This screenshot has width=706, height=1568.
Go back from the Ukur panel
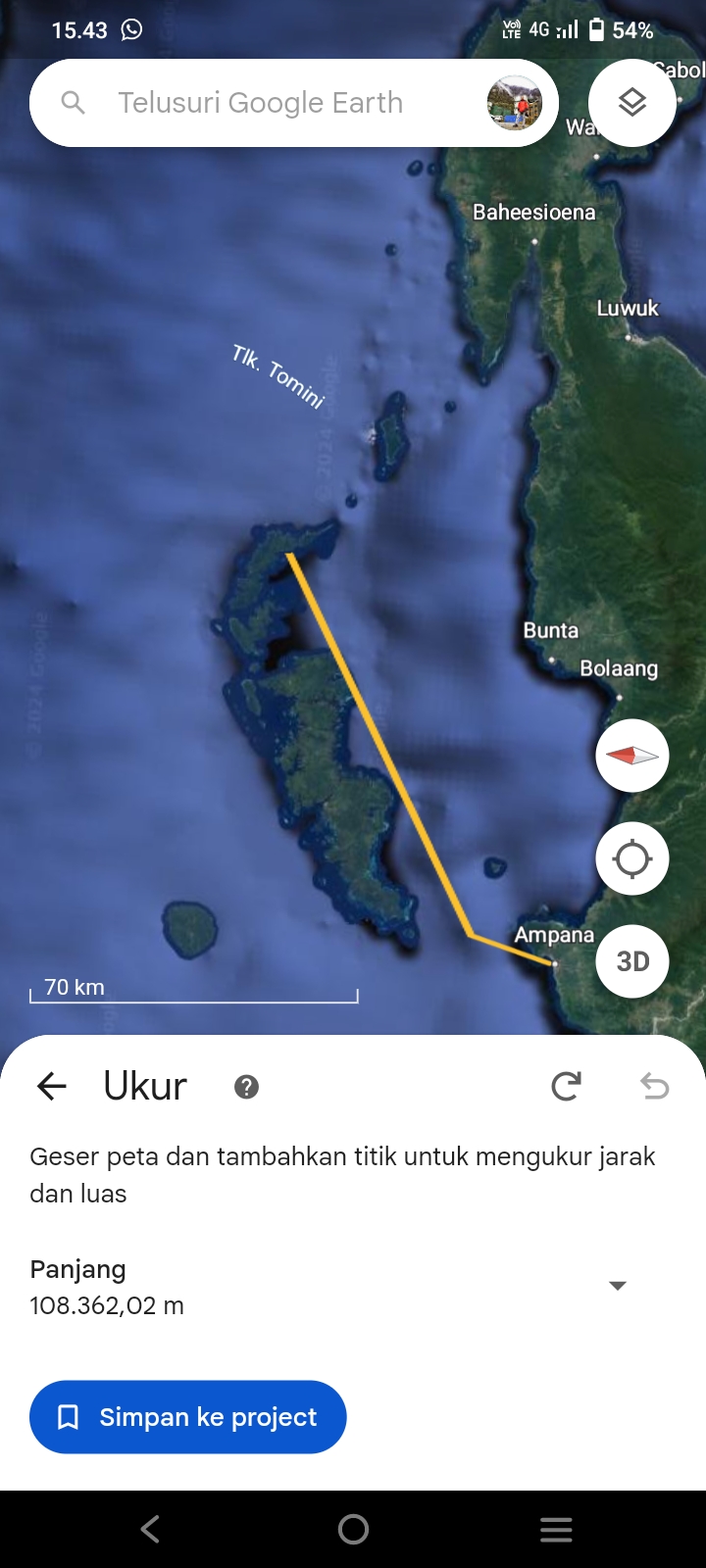click(51, 1086)
